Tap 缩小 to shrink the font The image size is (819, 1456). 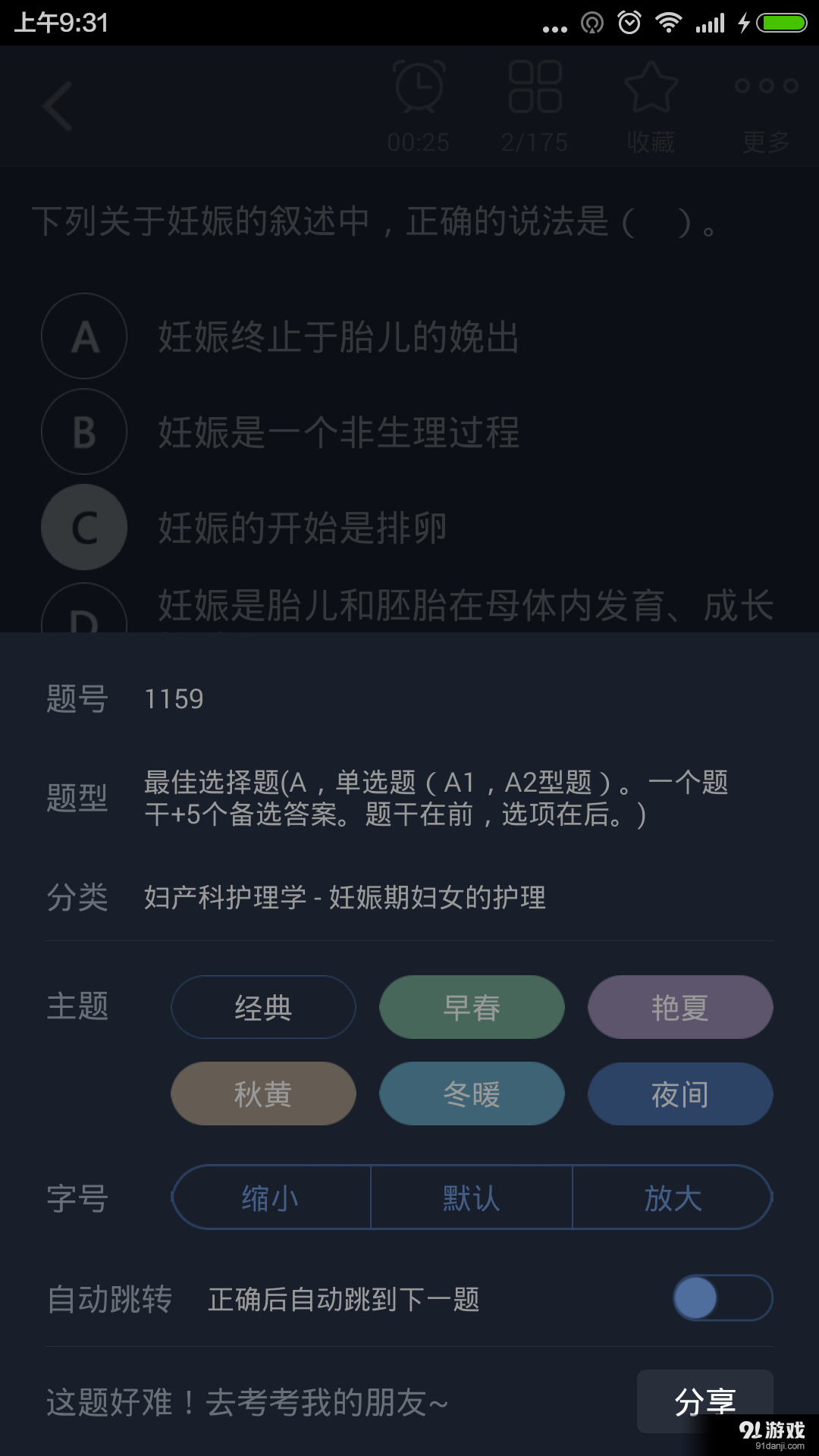pyautogui.click(x=270, y=1197)
